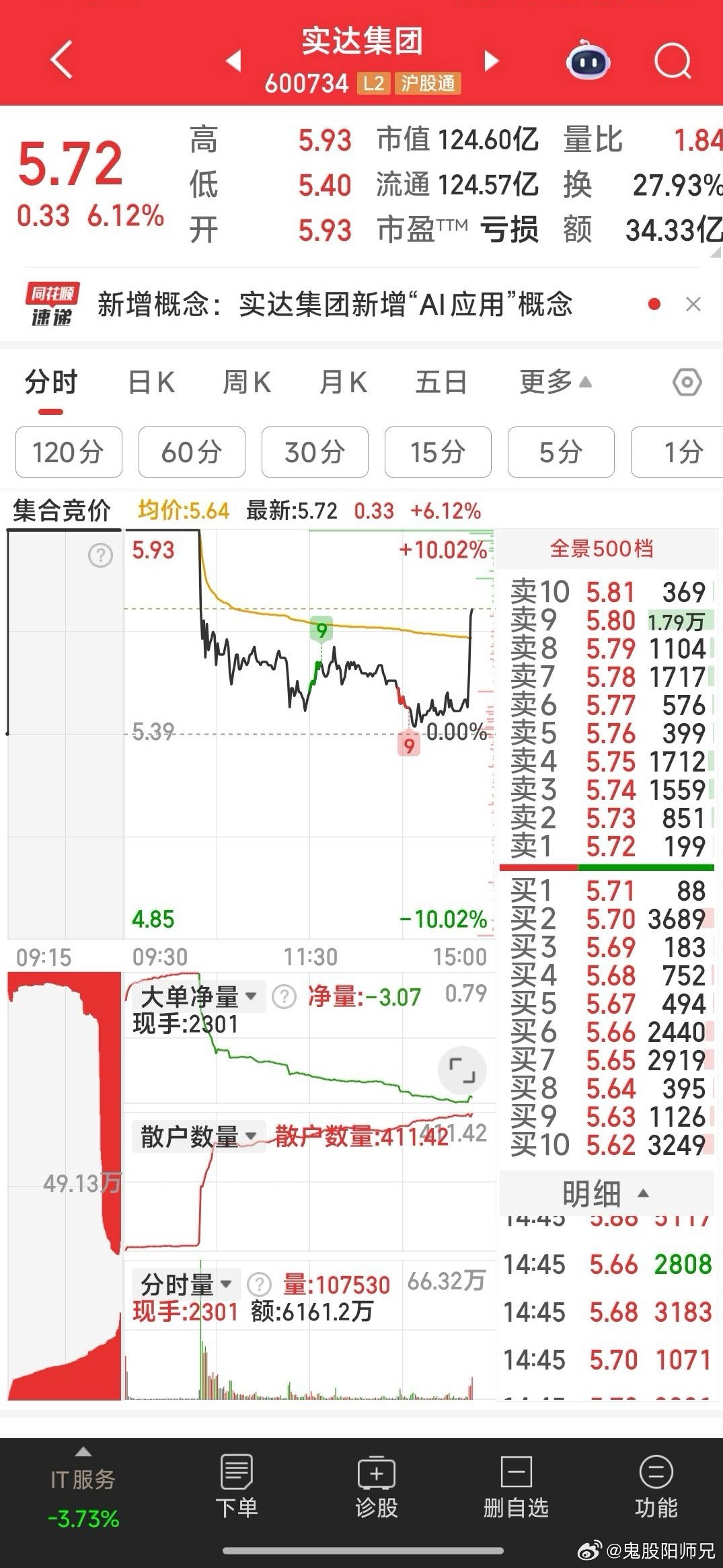Select the 1分 interval button

[x=684, y=453]
